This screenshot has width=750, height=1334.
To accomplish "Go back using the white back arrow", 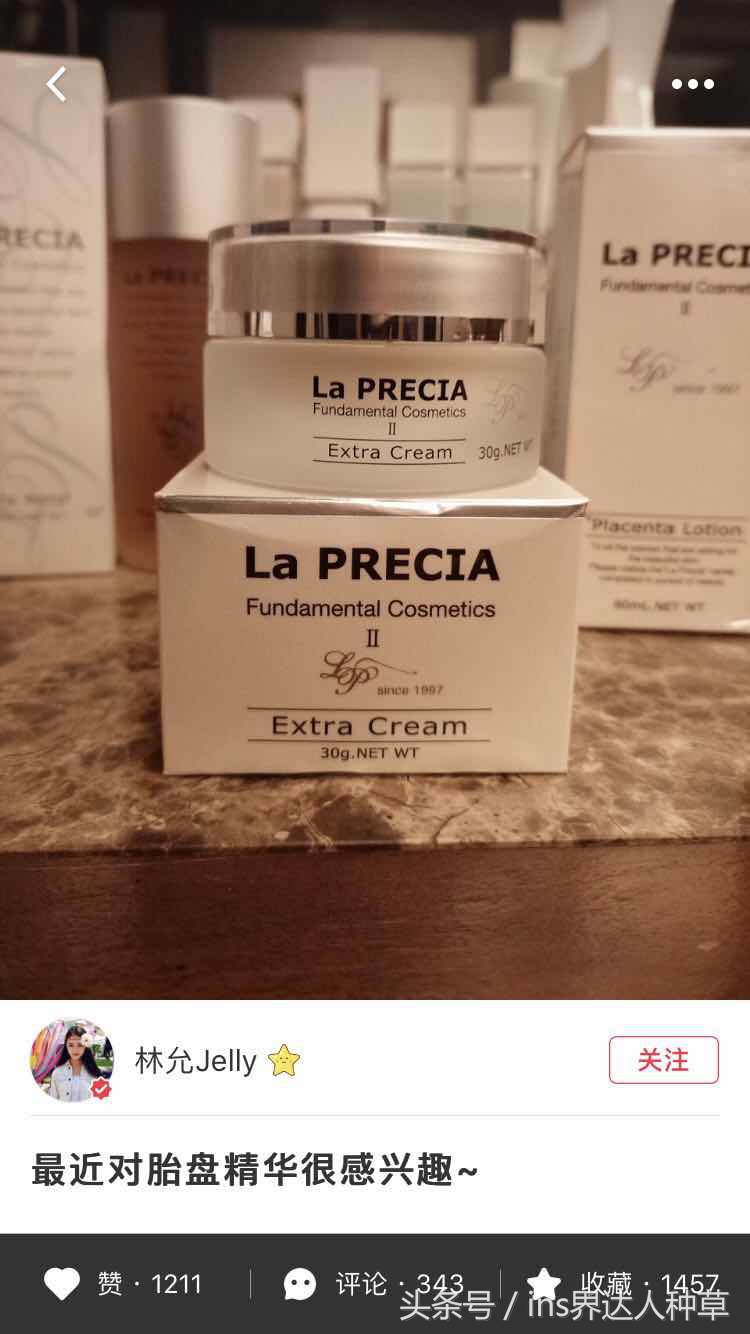I will coord(55,84).
